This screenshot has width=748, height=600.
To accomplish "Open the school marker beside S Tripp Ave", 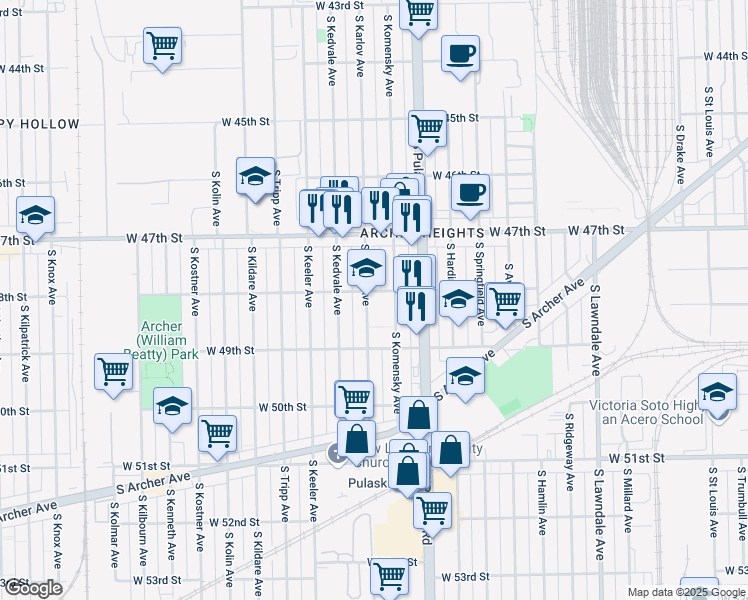I will point(256,180).
